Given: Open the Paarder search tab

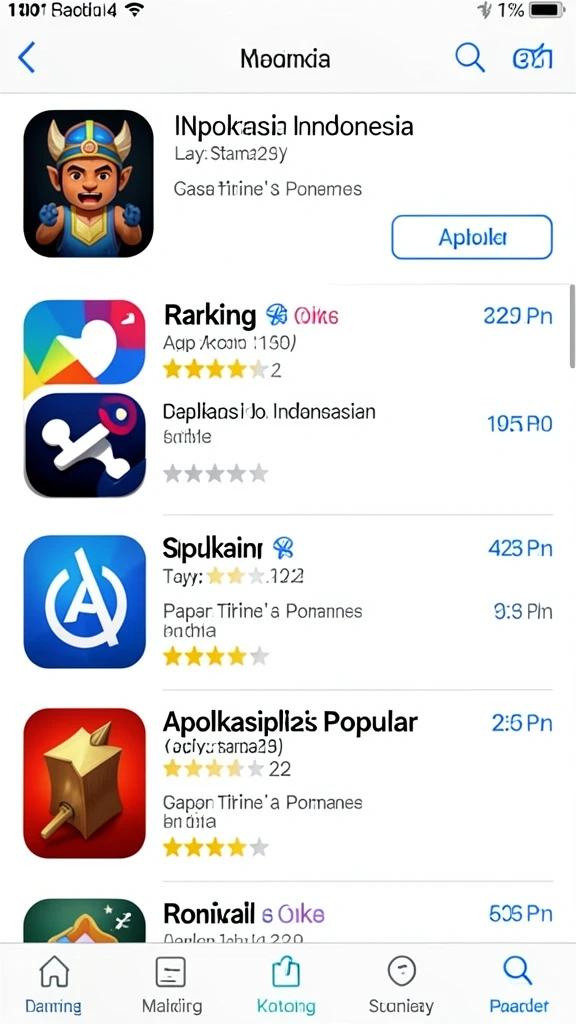Looking at the screenshot, I should click(x=519, y=984).
